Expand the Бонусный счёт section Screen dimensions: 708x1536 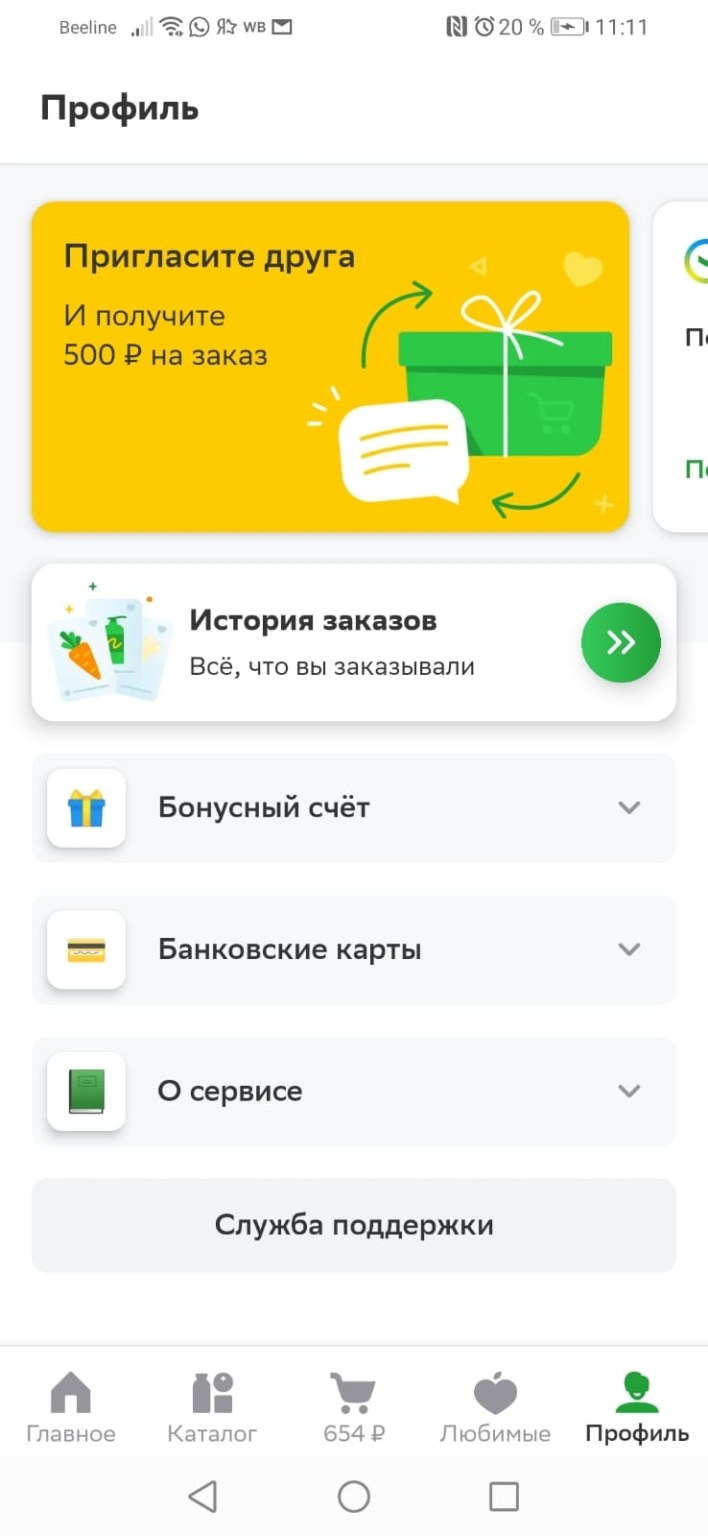click(354, 808)
